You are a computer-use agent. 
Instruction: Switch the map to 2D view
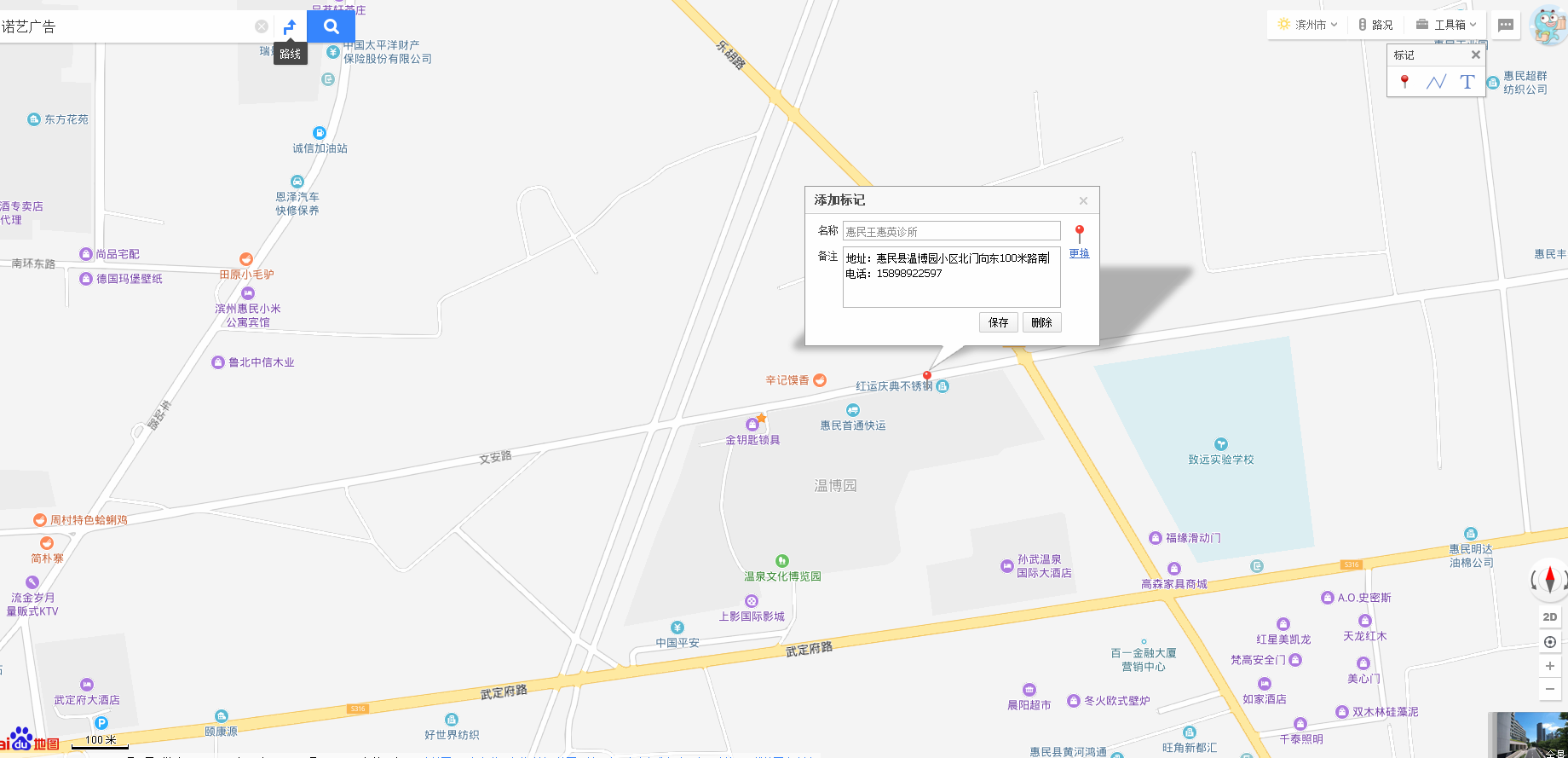coord(1550,616)
